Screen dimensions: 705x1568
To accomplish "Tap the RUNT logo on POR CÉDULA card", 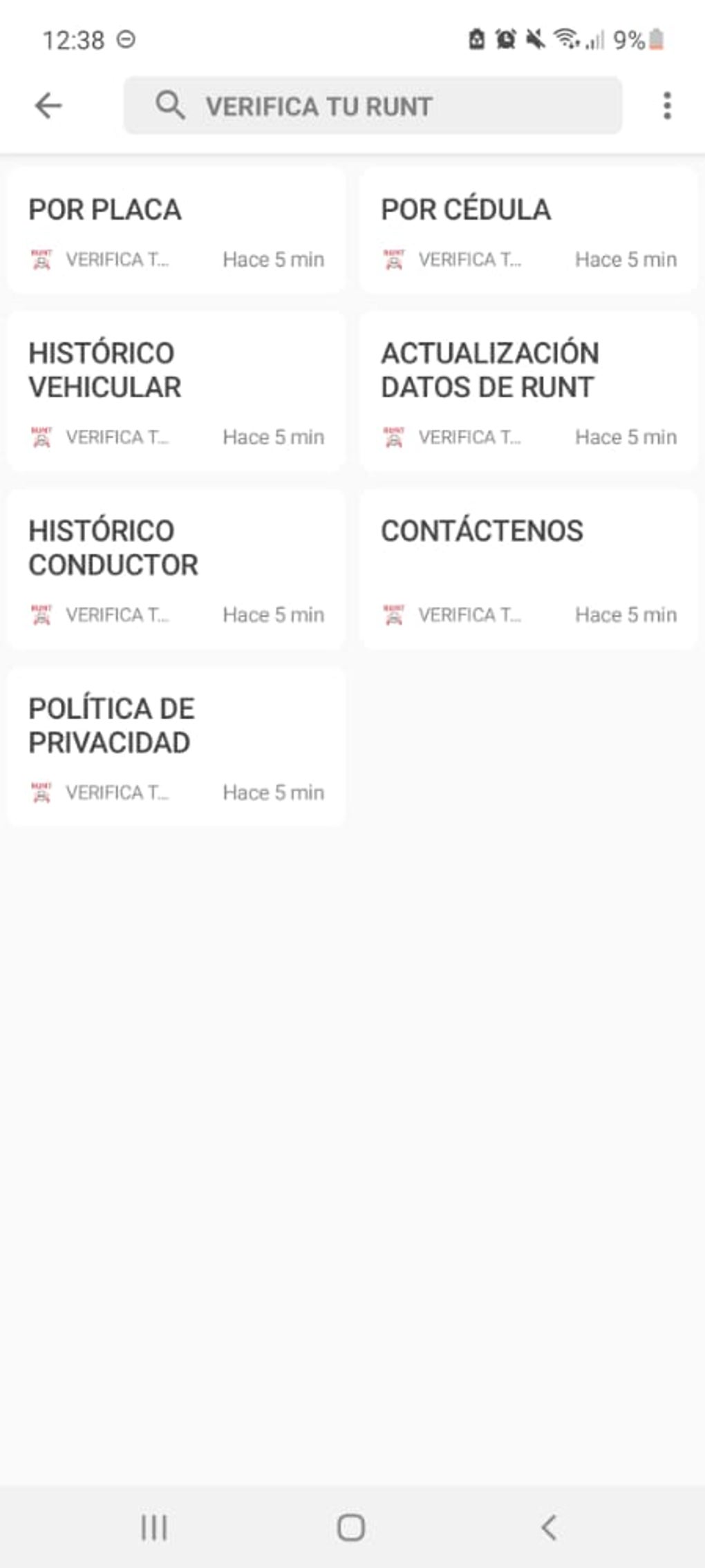I will point(395,260).
